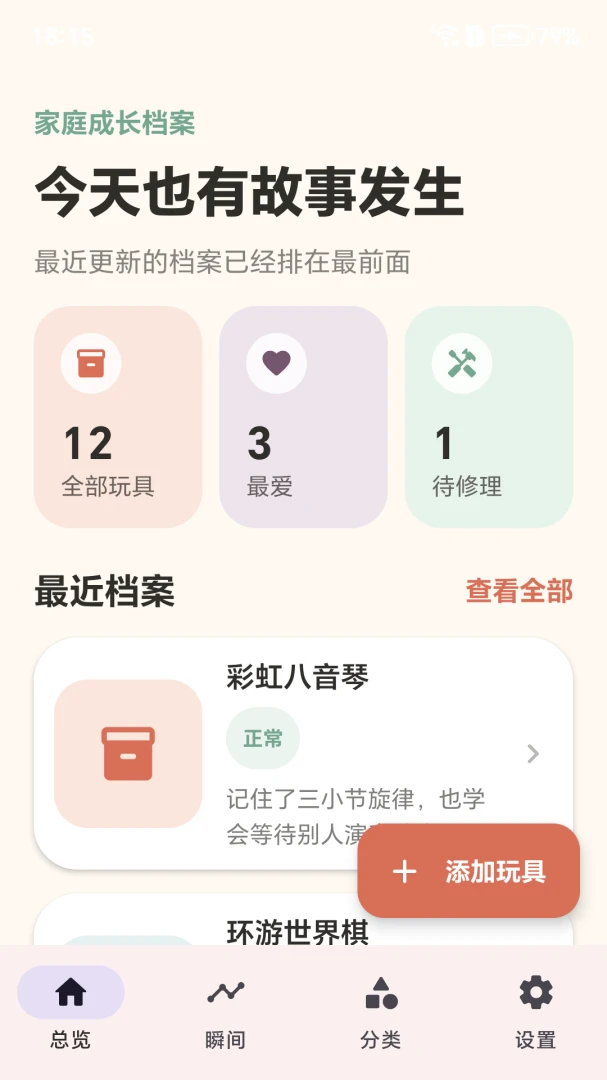Image resolution: width=607 pixels, height=1080 pixels.
Task: Open the 最爱 favorites card
Action: coord(303,417)
